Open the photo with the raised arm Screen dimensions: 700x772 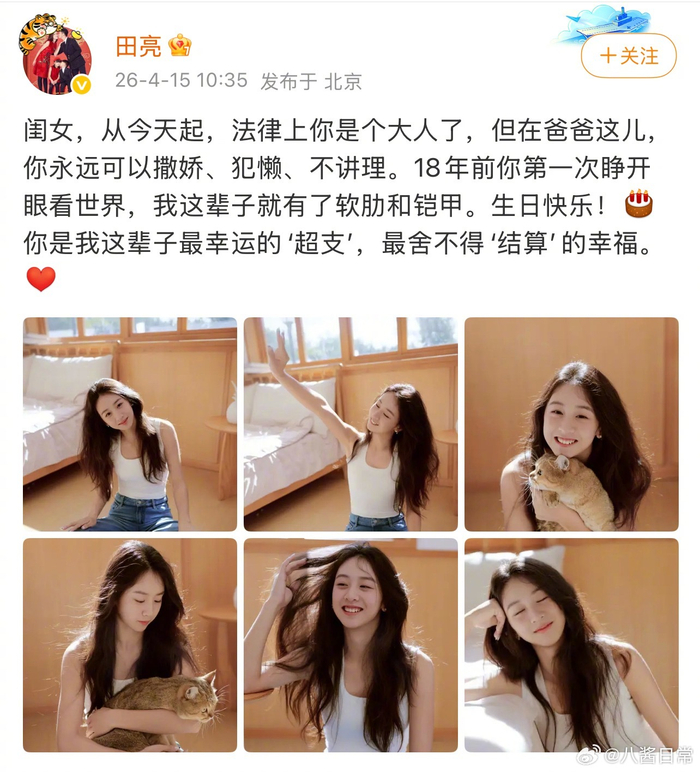(x=350, y=424)
